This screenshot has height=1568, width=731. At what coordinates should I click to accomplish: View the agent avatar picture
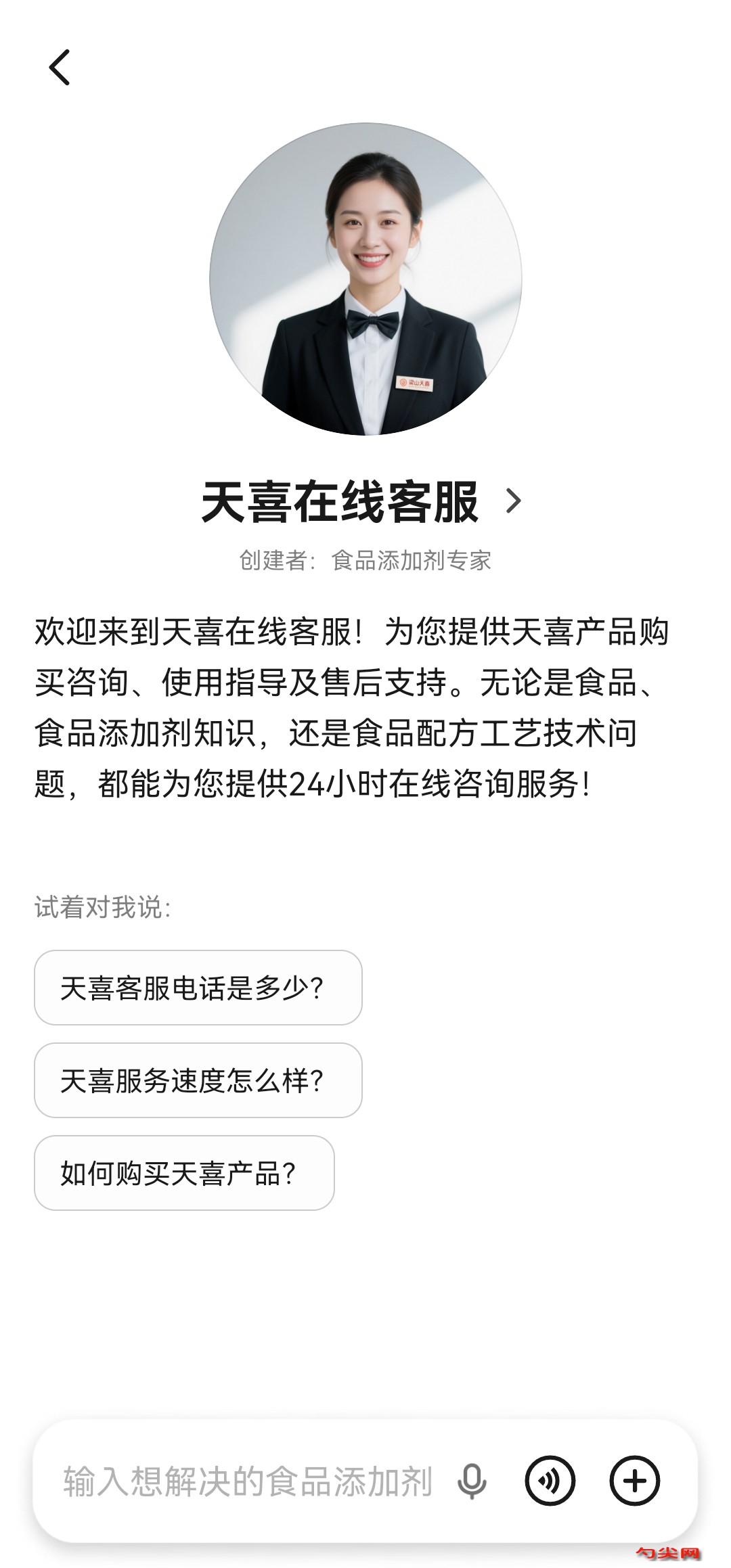pyautogui.click(x=365, y=279)
